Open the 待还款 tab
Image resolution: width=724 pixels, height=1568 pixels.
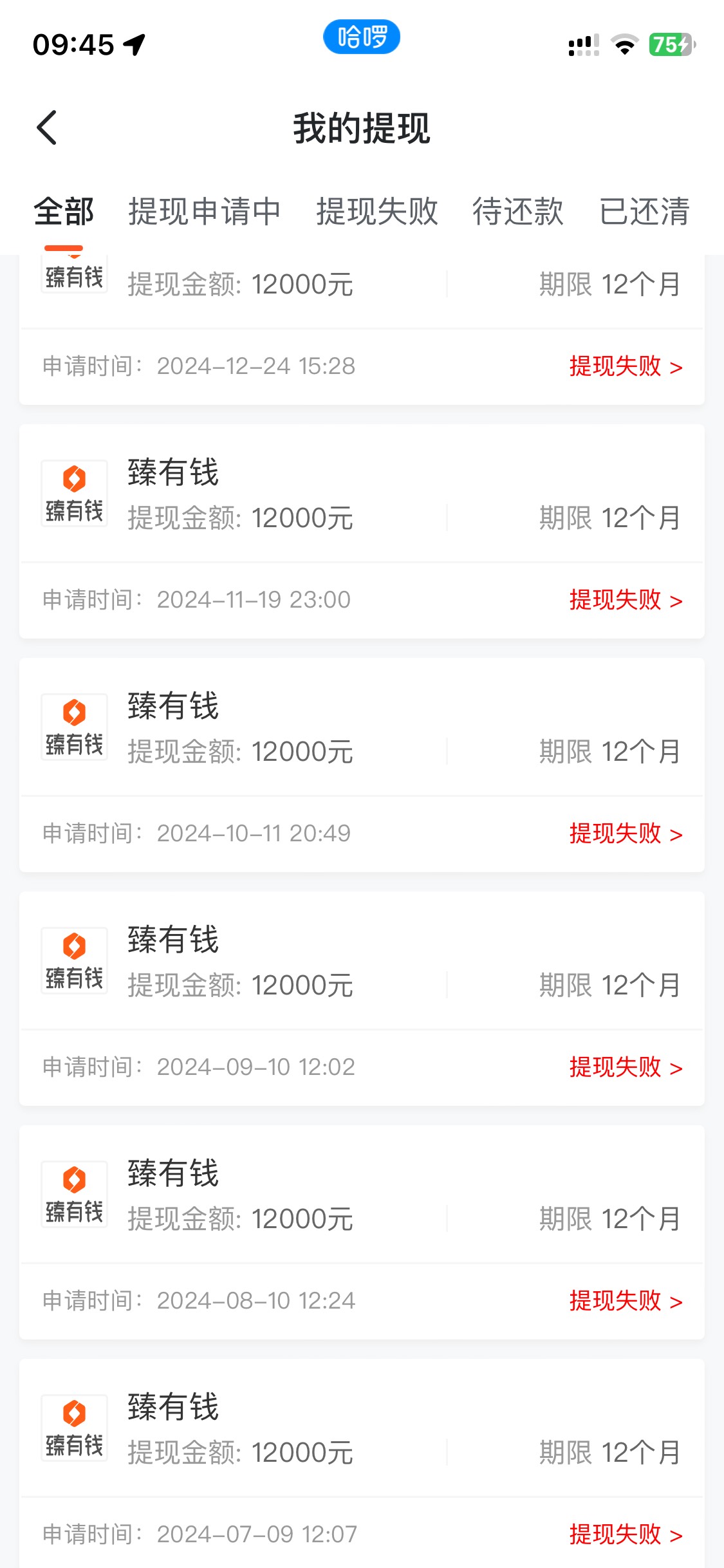(x=518, y=212)
